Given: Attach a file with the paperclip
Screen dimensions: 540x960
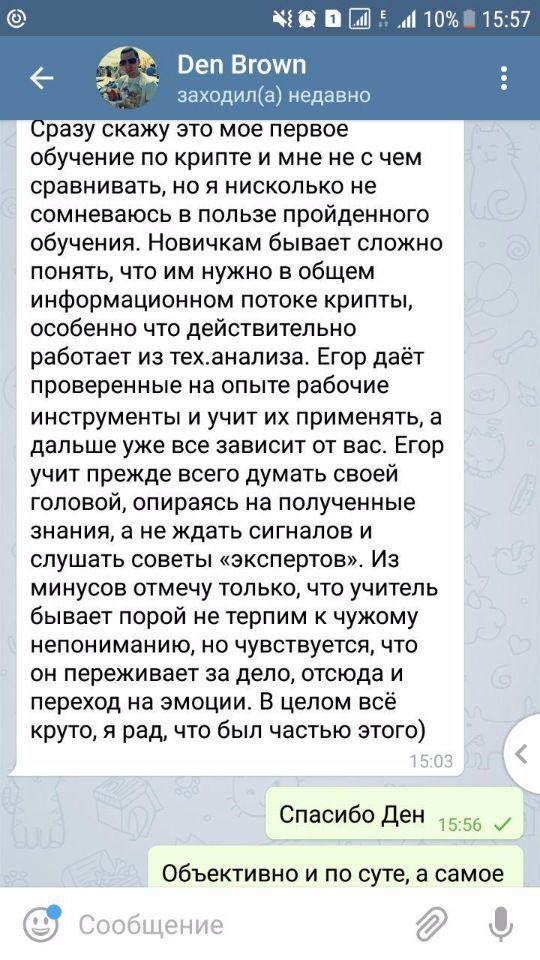Looking at the screenshot, I should [x=432, y=924].
